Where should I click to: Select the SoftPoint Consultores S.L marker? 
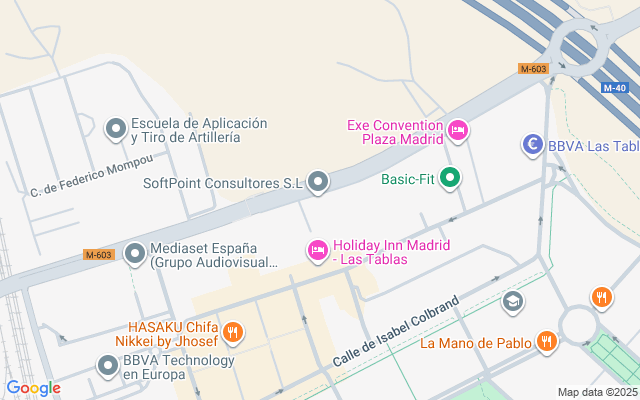pos(318,182)
